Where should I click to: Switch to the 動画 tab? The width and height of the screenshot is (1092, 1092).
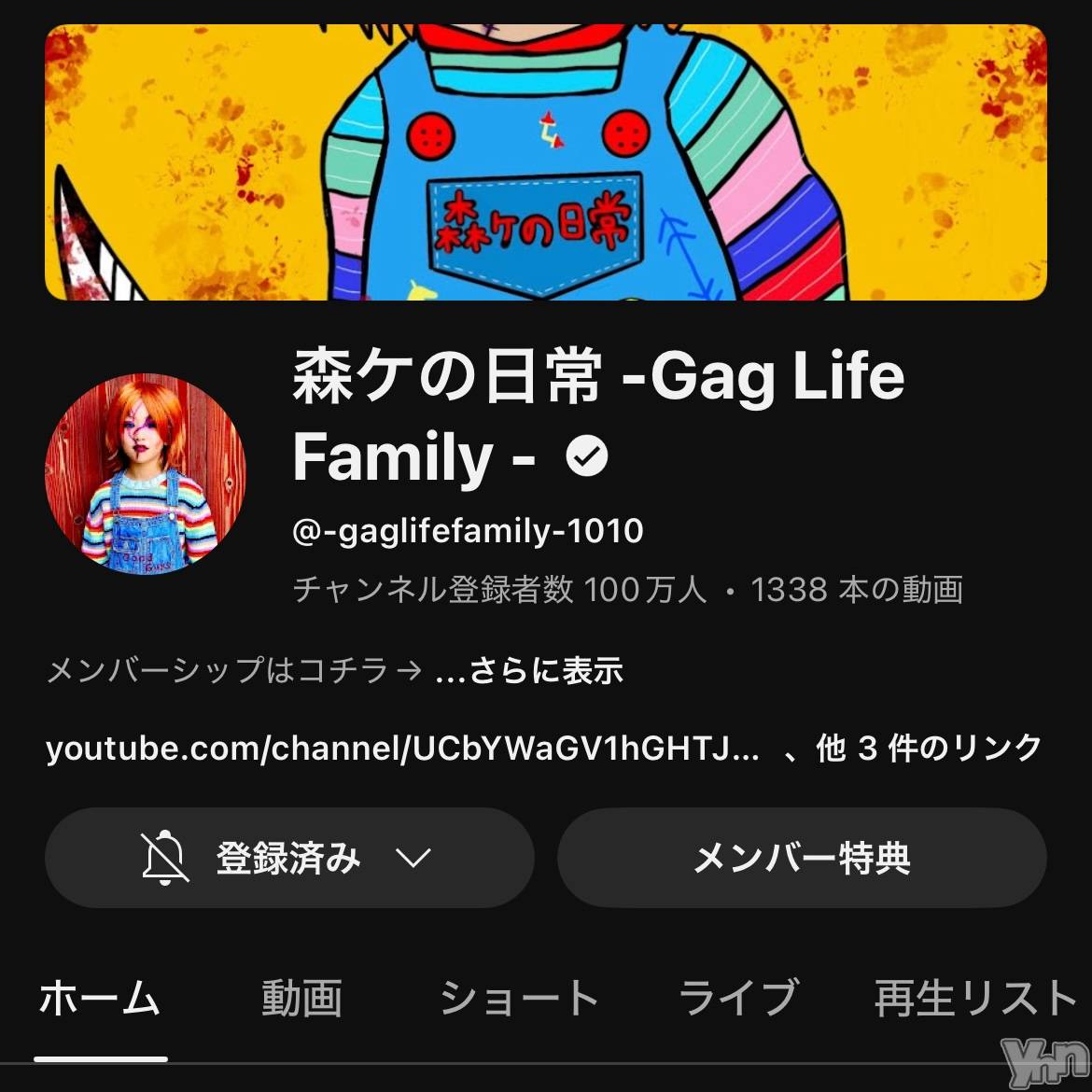point(301,999)
